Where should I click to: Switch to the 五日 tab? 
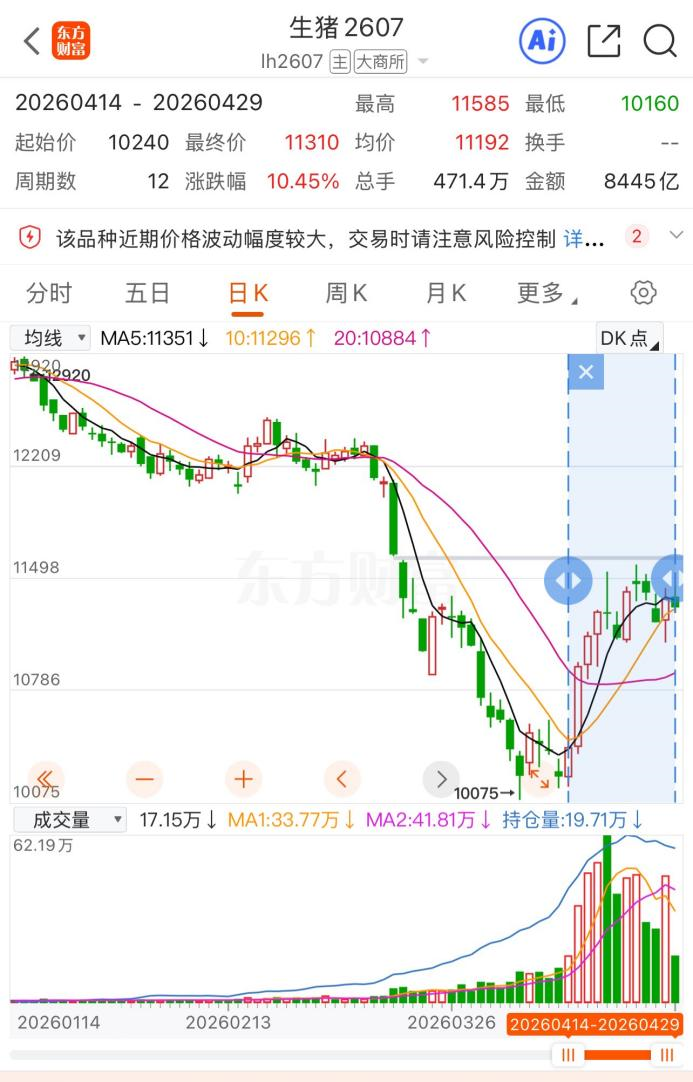click(x=147, y=293)
